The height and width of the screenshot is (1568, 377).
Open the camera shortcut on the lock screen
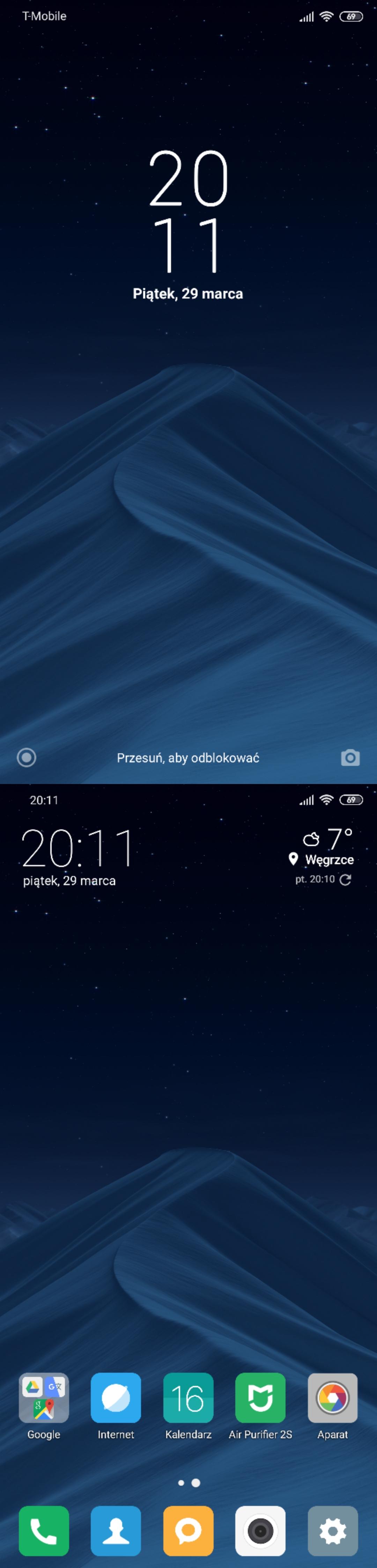coord(350,758)
